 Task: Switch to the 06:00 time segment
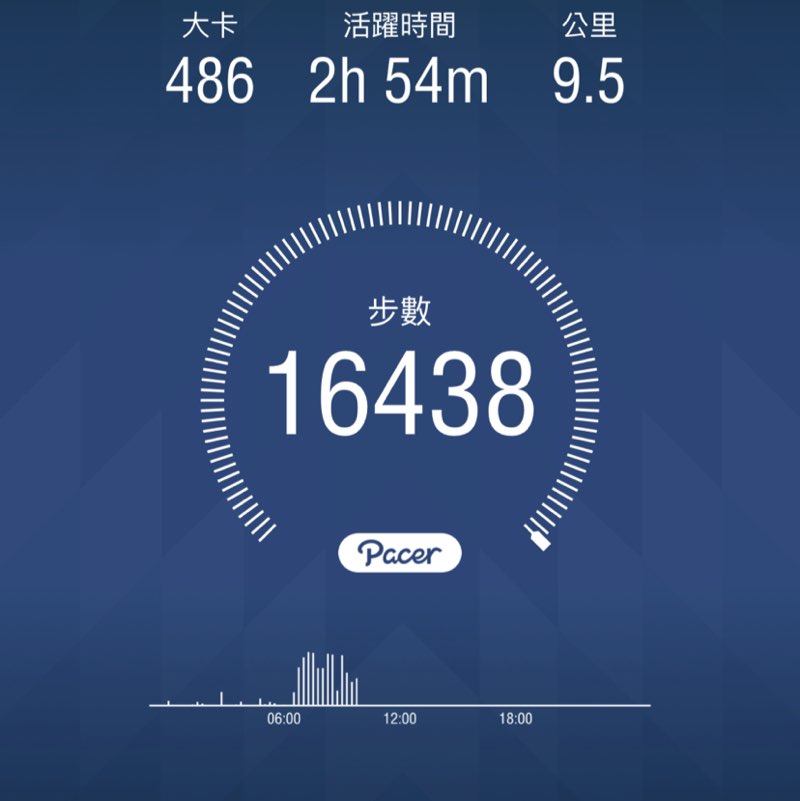(284, 718)
